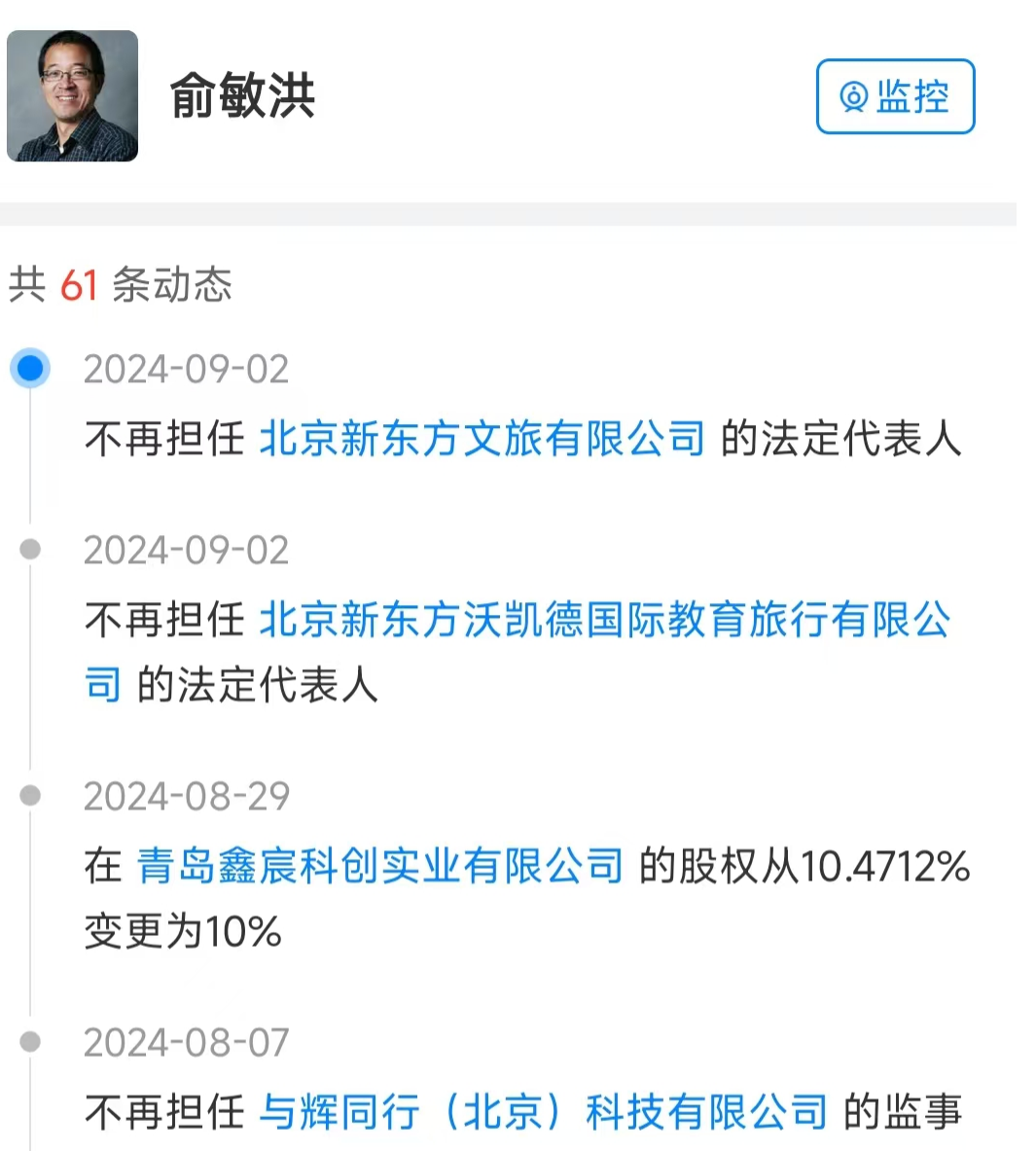Open 青岛鑫宸科创实业有限公司 company link

[x=379, y=865]
